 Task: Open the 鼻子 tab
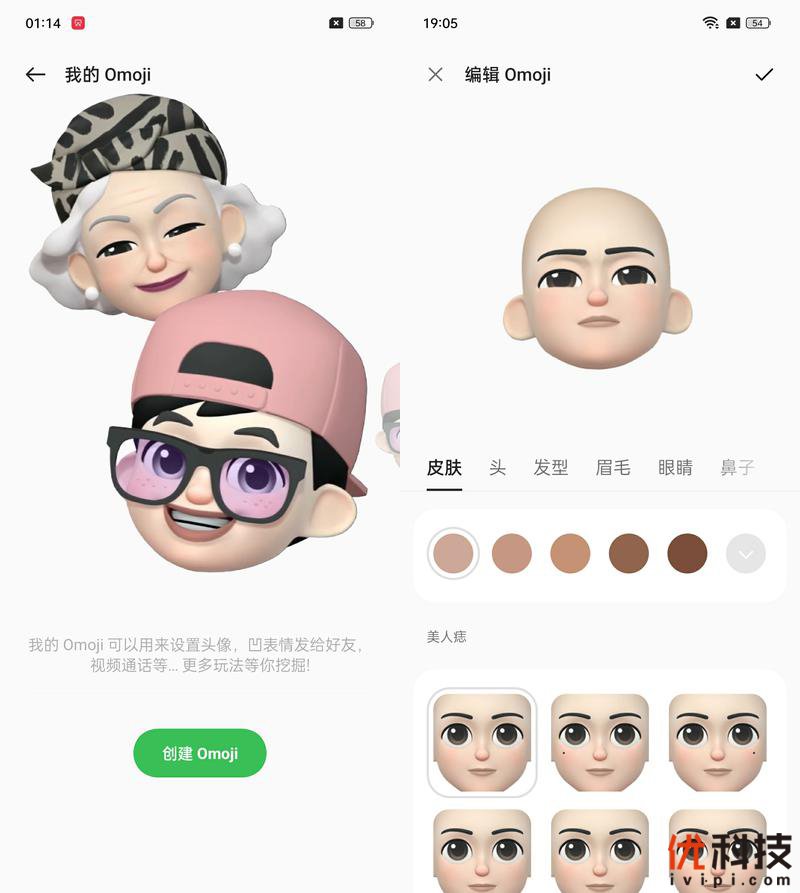pos(737,467)
